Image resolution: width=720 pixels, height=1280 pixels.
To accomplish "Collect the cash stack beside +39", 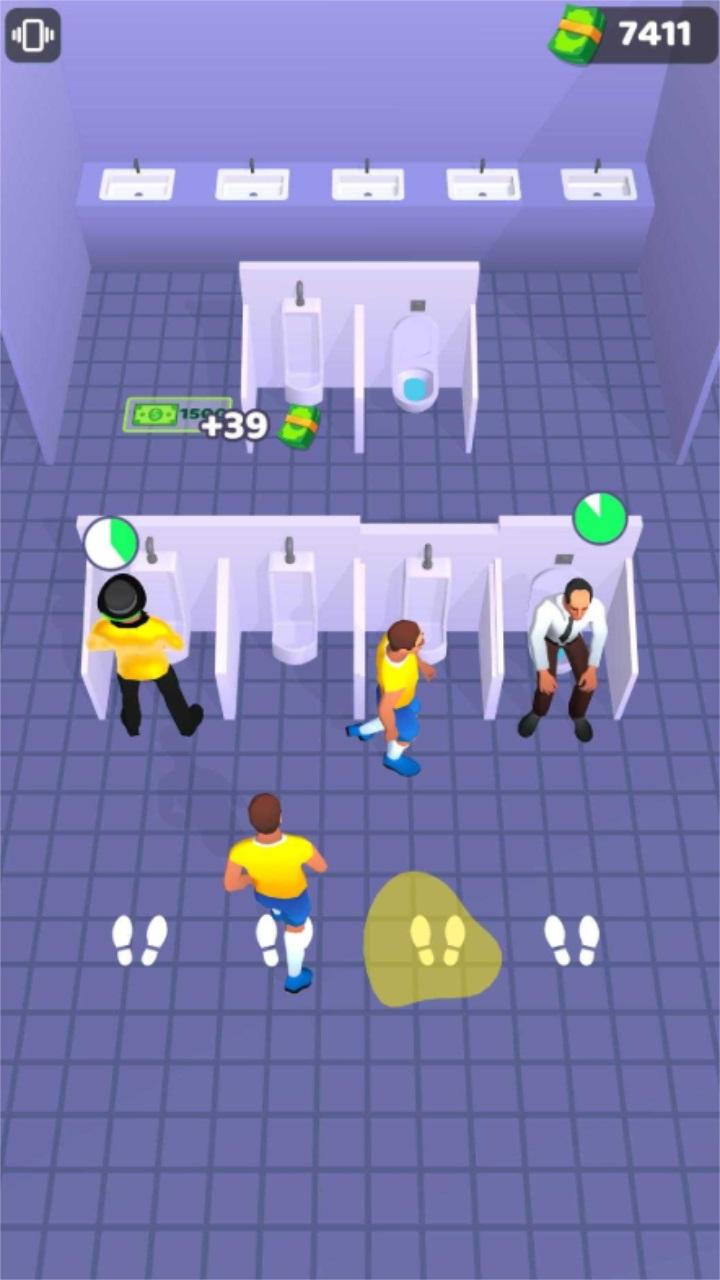I will click(300, 427).
